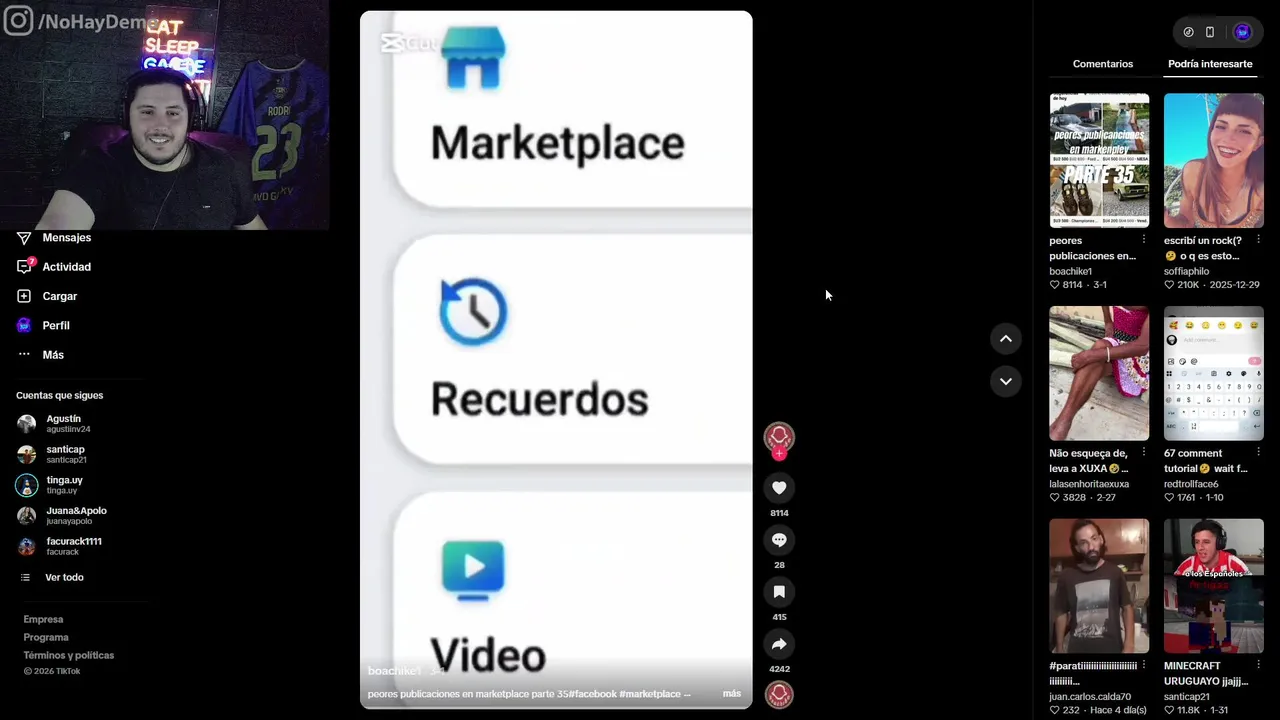Image resolution: width=1280 pixels, height=720 pixels.
Task: Switch to the Comentarios tab
Action: tap(1102, 64)
